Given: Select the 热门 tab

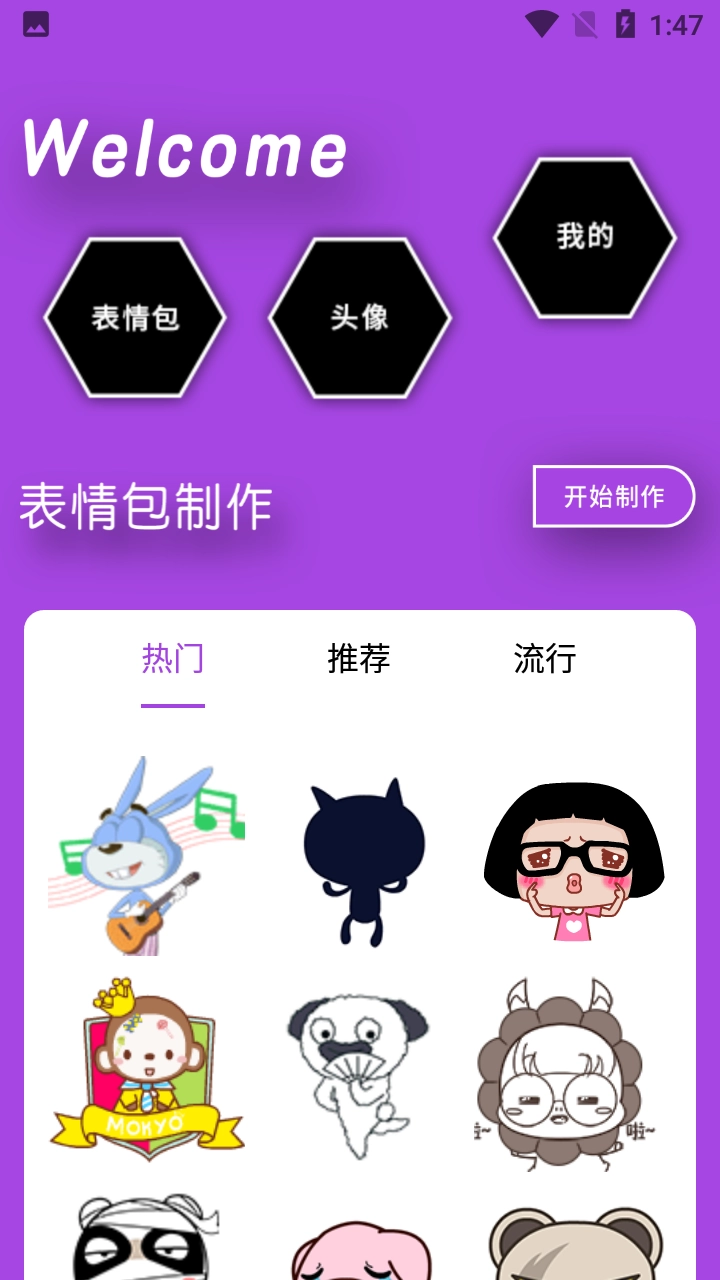Looking at the screenshot, I should click(173, 659).
